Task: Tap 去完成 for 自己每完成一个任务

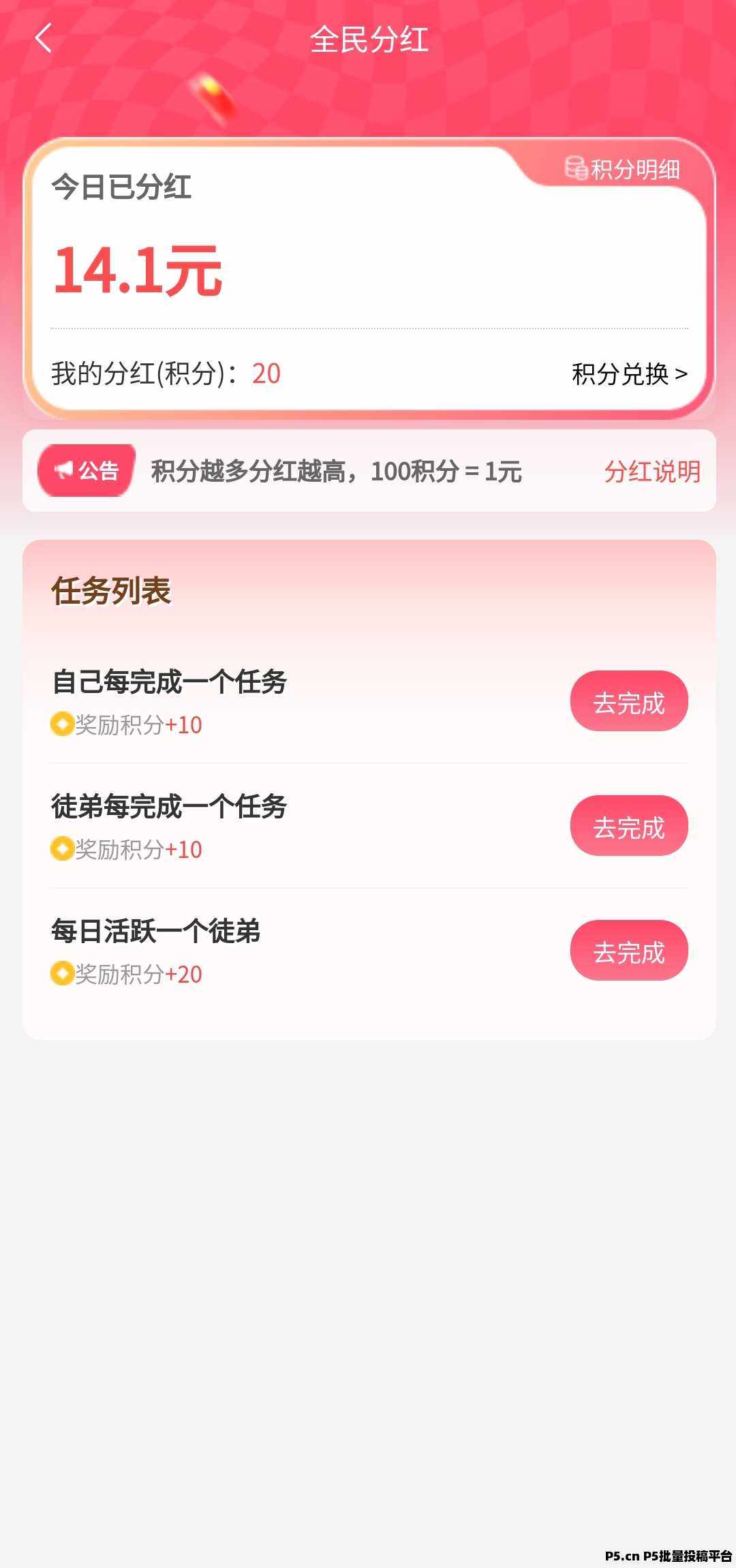Action: [x=628, y=701]
